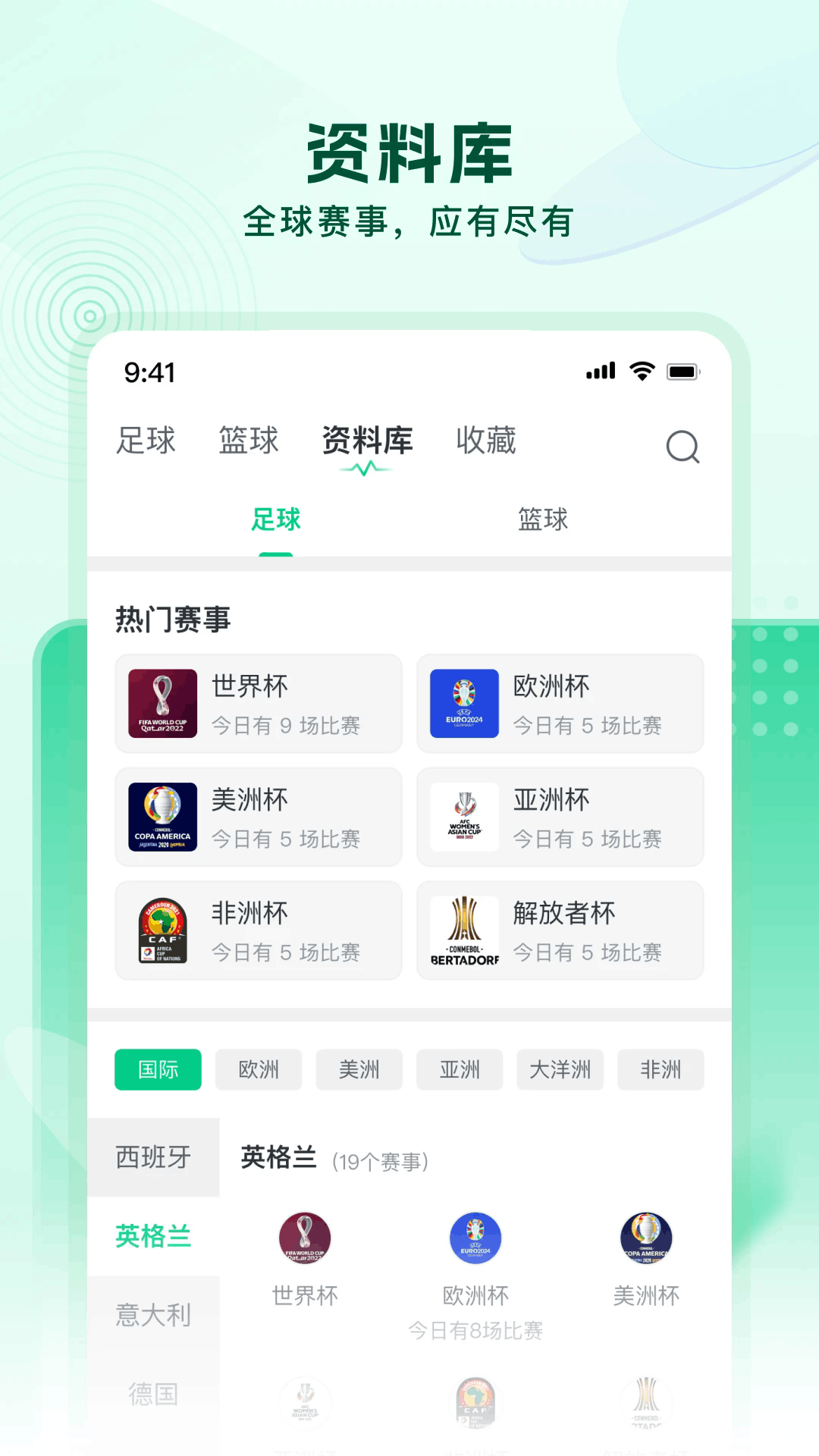Viewport: 819px width, 1456px height.
Task: Open the search magnifier icon
Action: click(x=682, y=447)
